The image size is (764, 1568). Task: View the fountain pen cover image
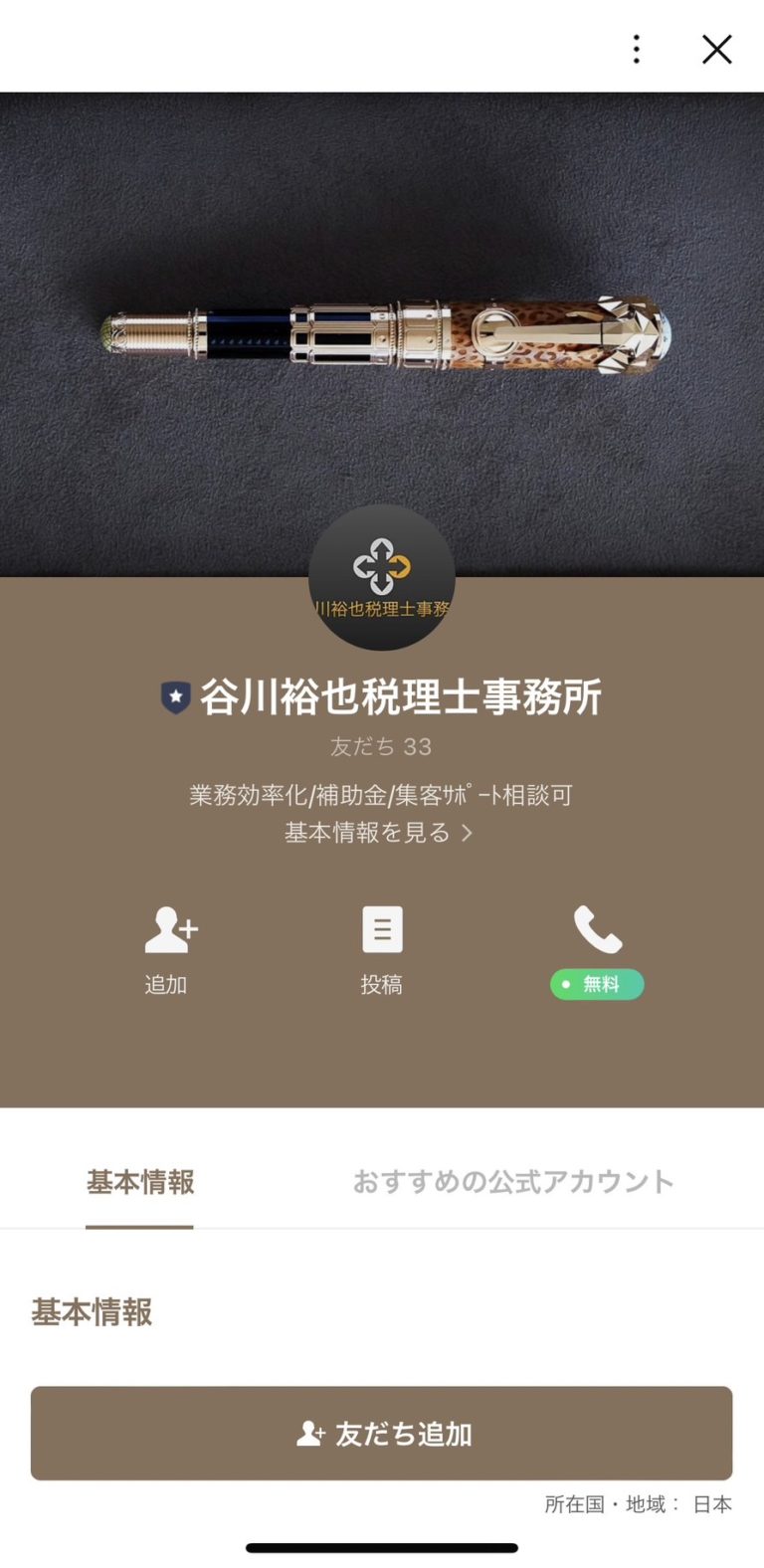[382, 298]
